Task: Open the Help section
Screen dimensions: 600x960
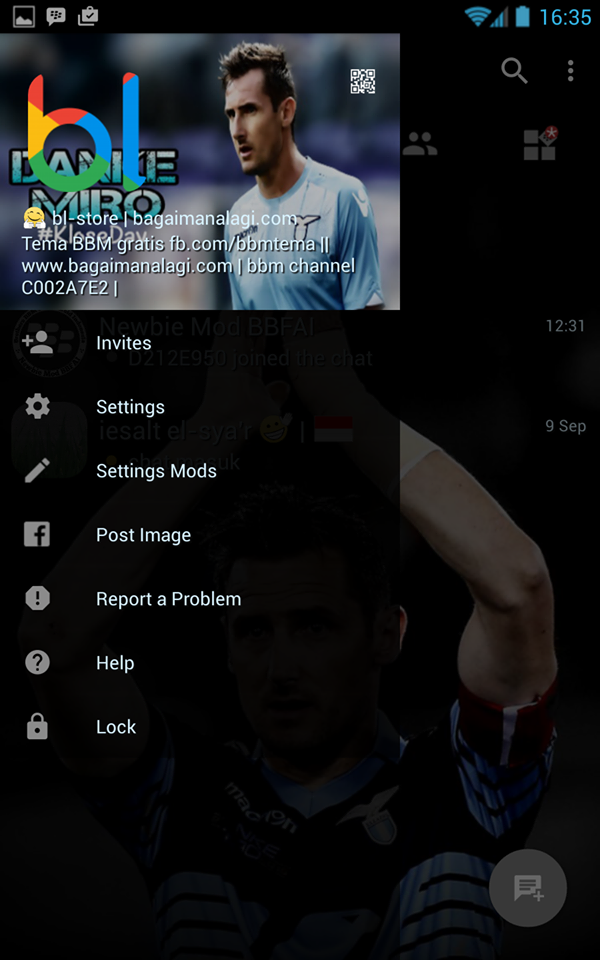Action: point(114,663)
